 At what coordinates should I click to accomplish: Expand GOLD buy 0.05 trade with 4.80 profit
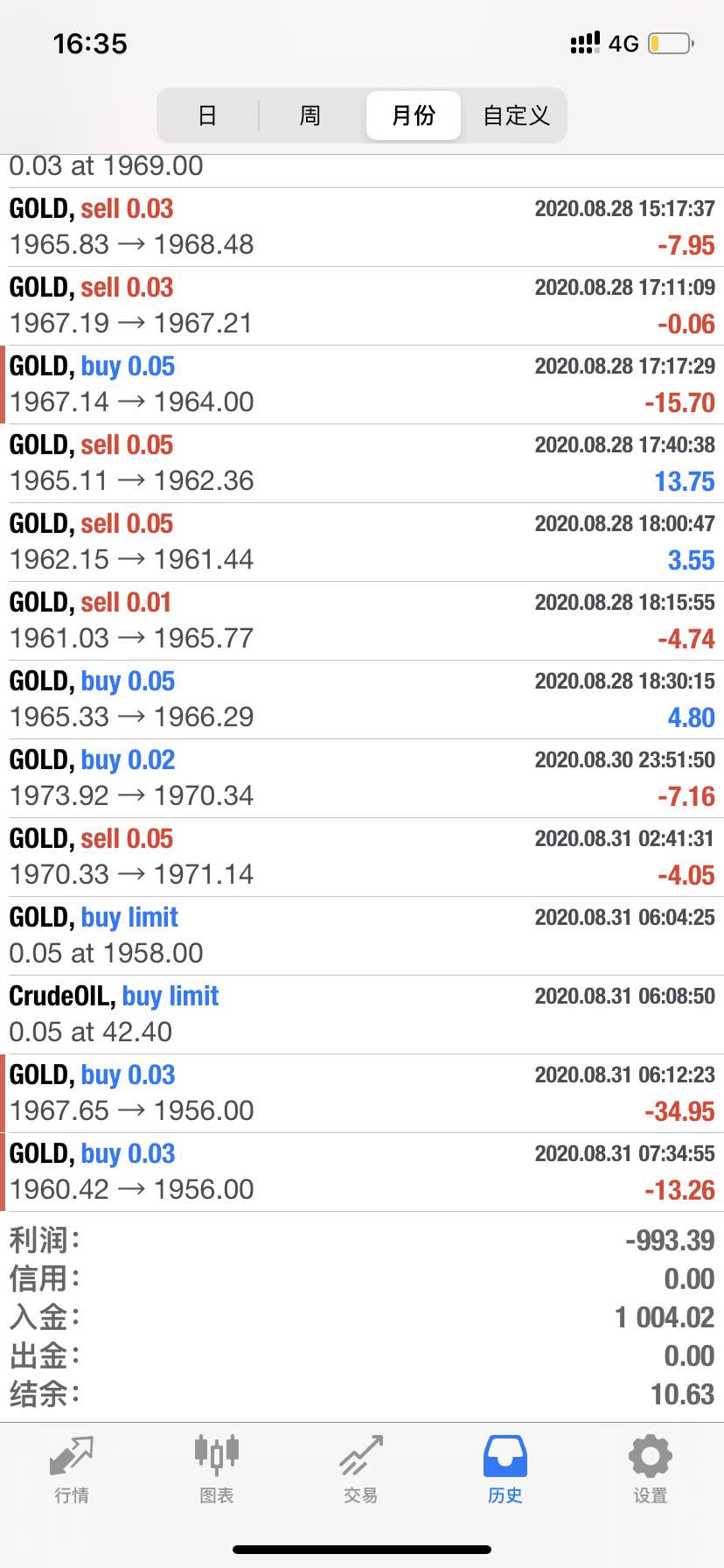pyautogui.click(x=362, y=700)
